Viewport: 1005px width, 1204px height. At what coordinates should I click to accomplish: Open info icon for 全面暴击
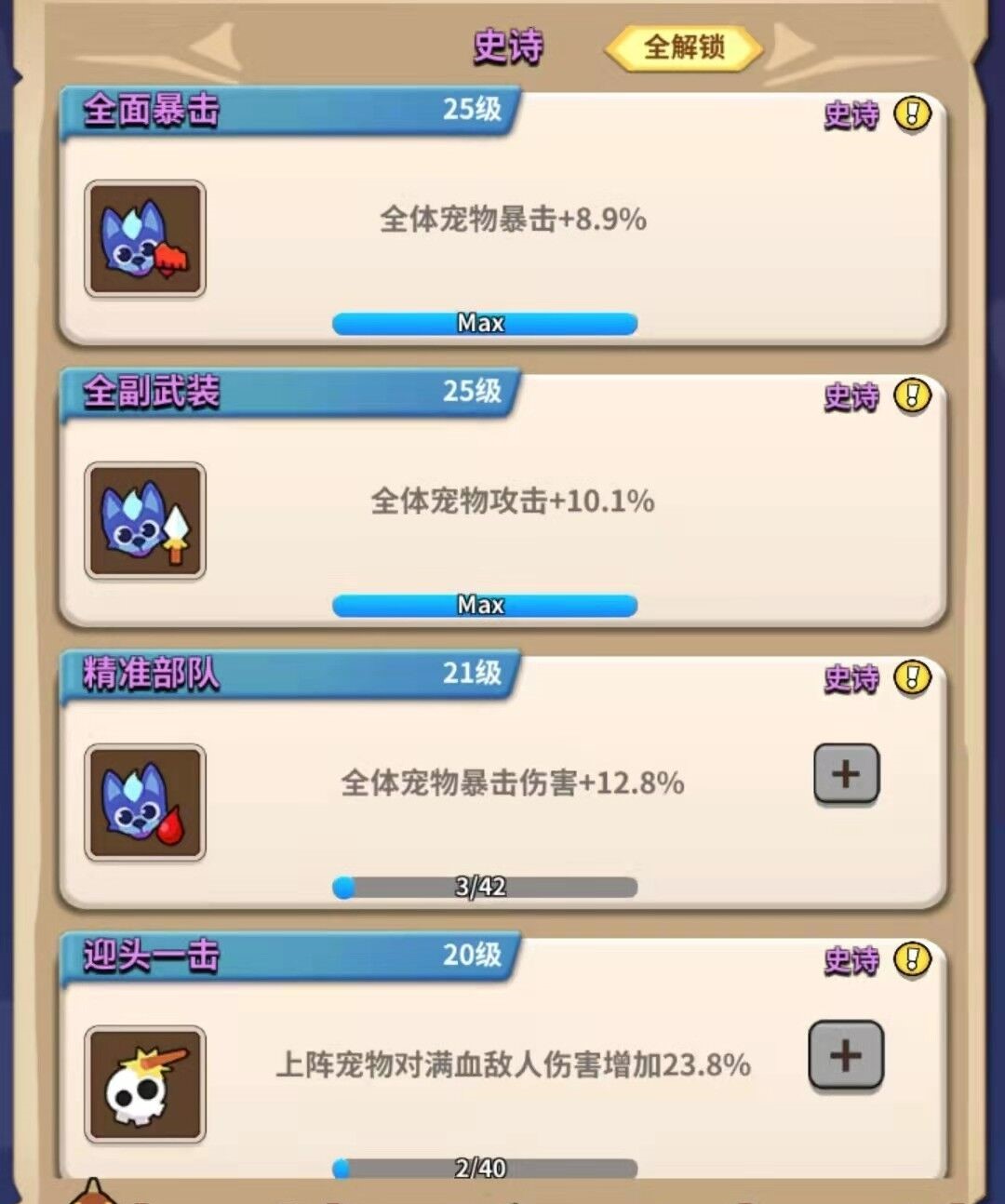click(912, 114)
